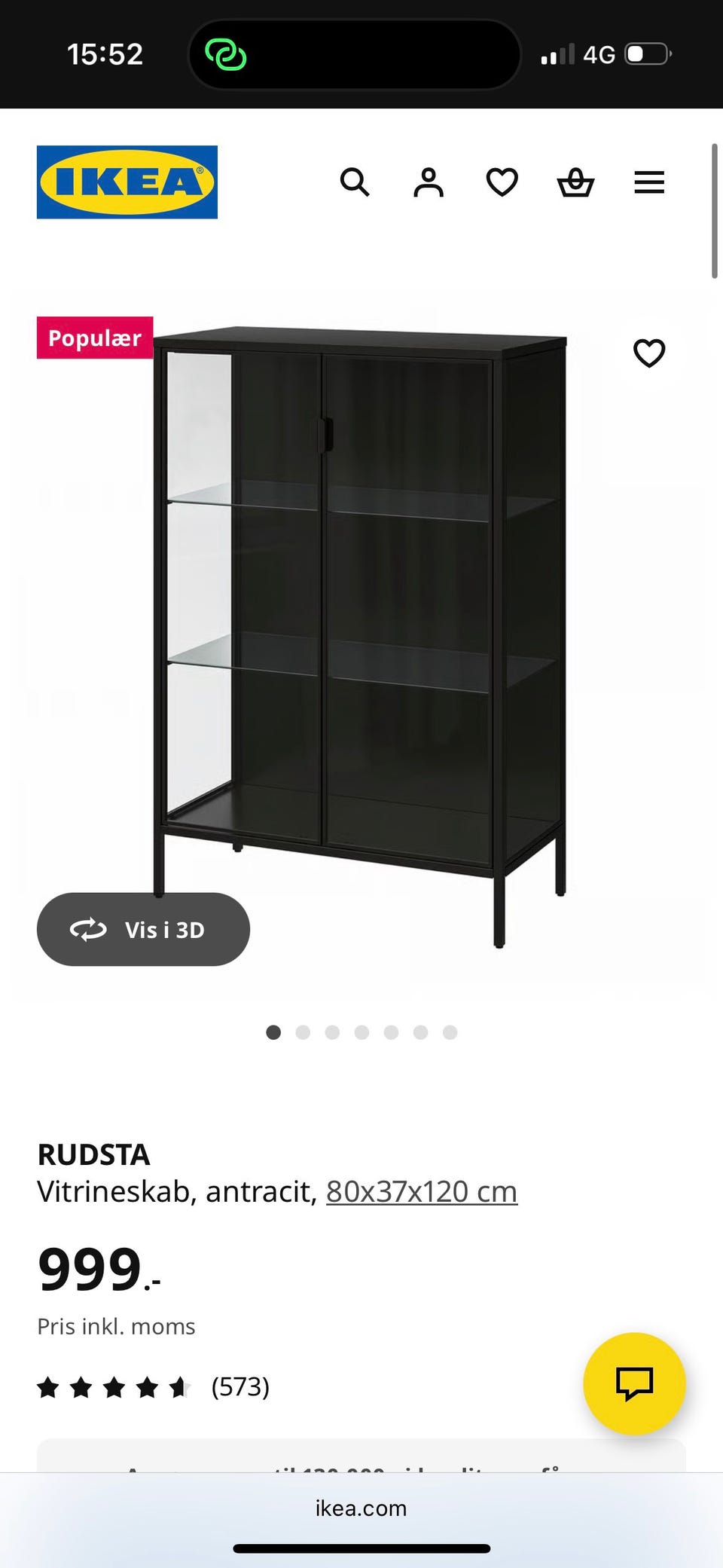Go to the IKEA home page logo
Screen dimensions: 723x1568
click(x=127, y=182)
